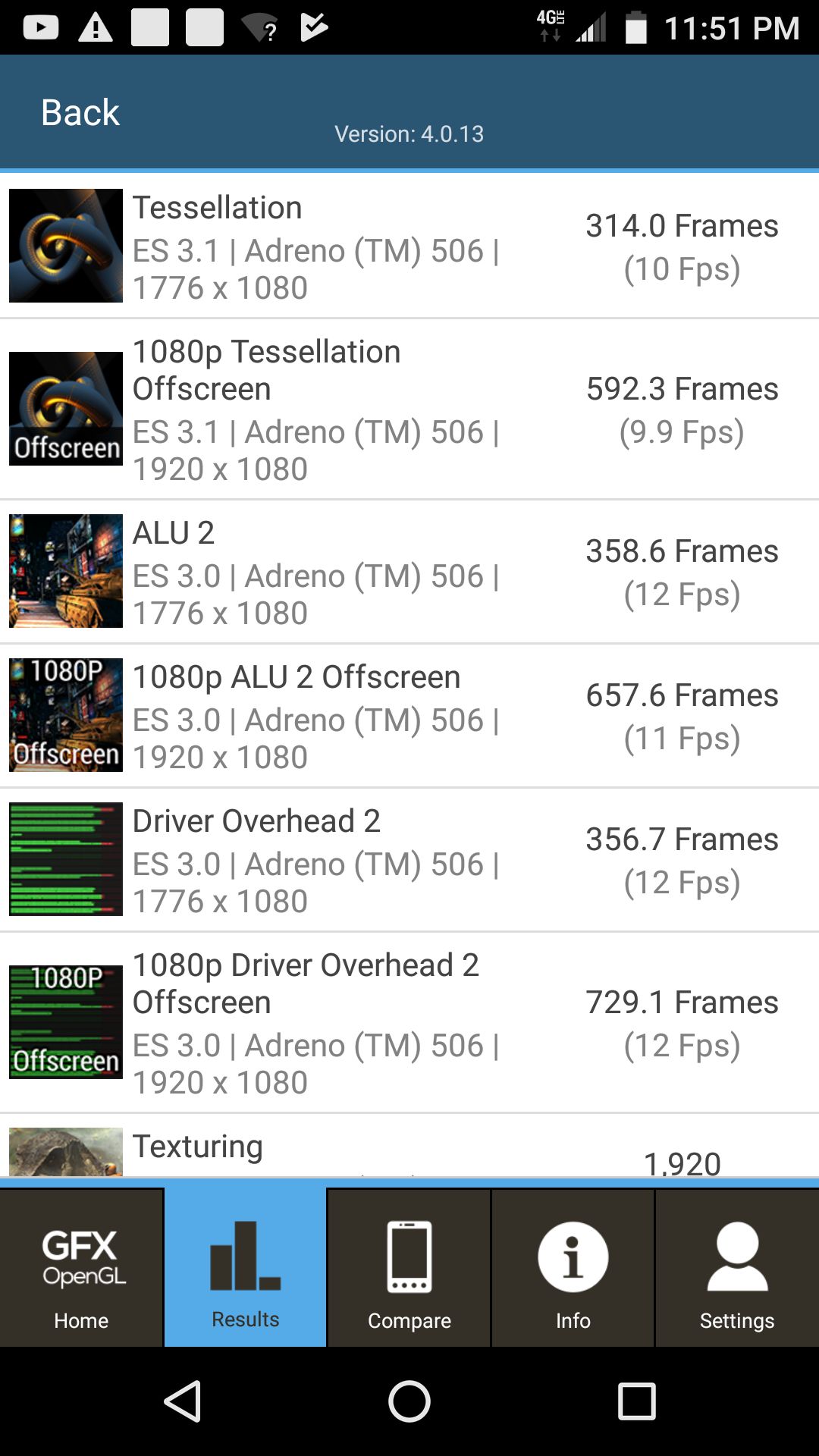Screen dimensions: 819x1456
Task: Open the Driver Overhead 2 onscreen result
Action: pos(409,860)
